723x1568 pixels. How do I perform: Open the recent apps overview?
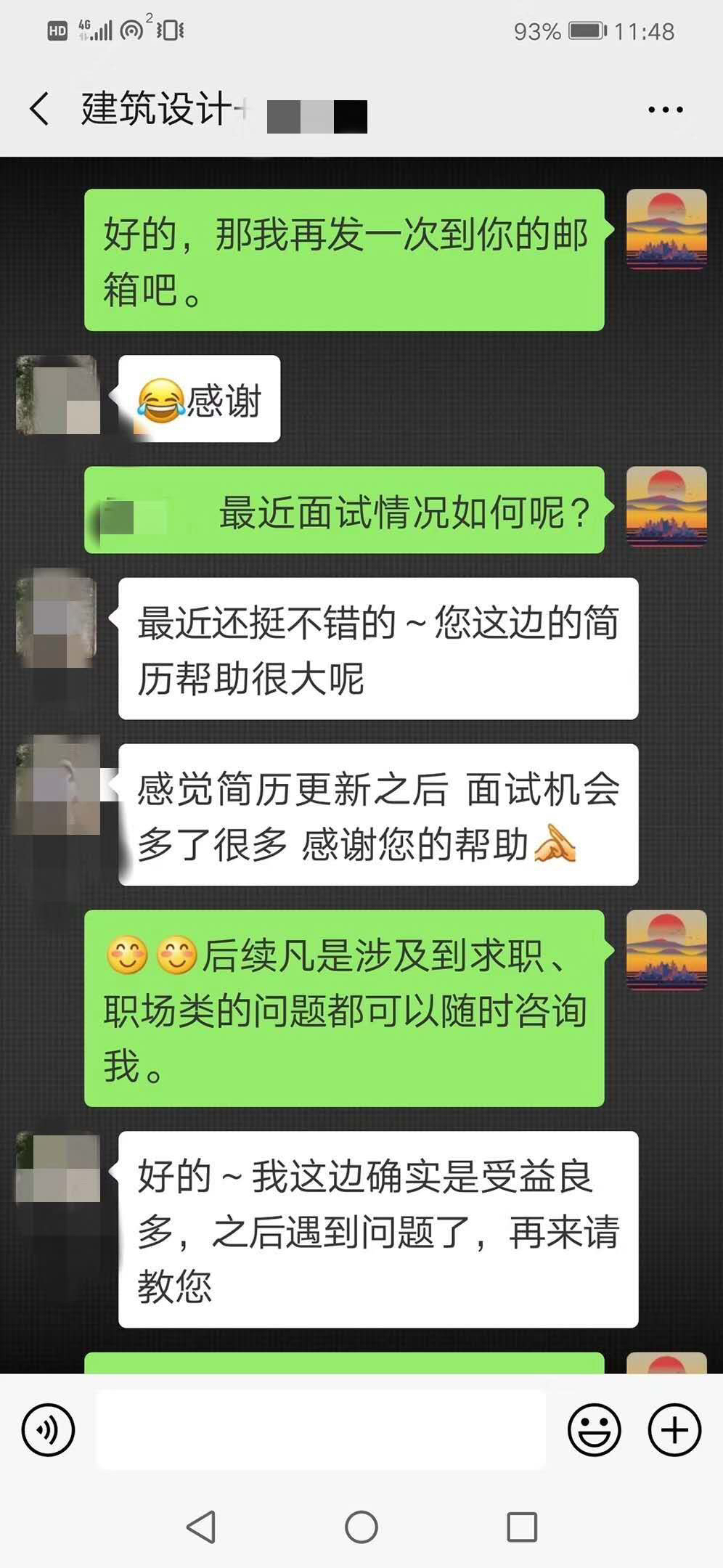click(x=521, y=1527)
